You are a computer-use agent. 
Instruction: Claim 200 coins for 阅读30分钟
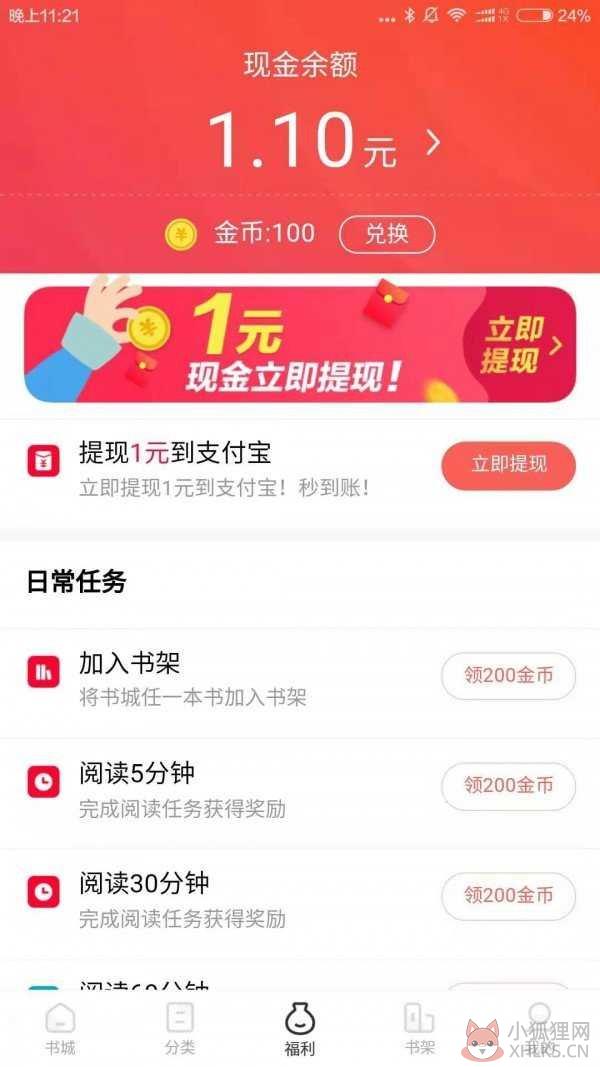[x=509, y=896]
